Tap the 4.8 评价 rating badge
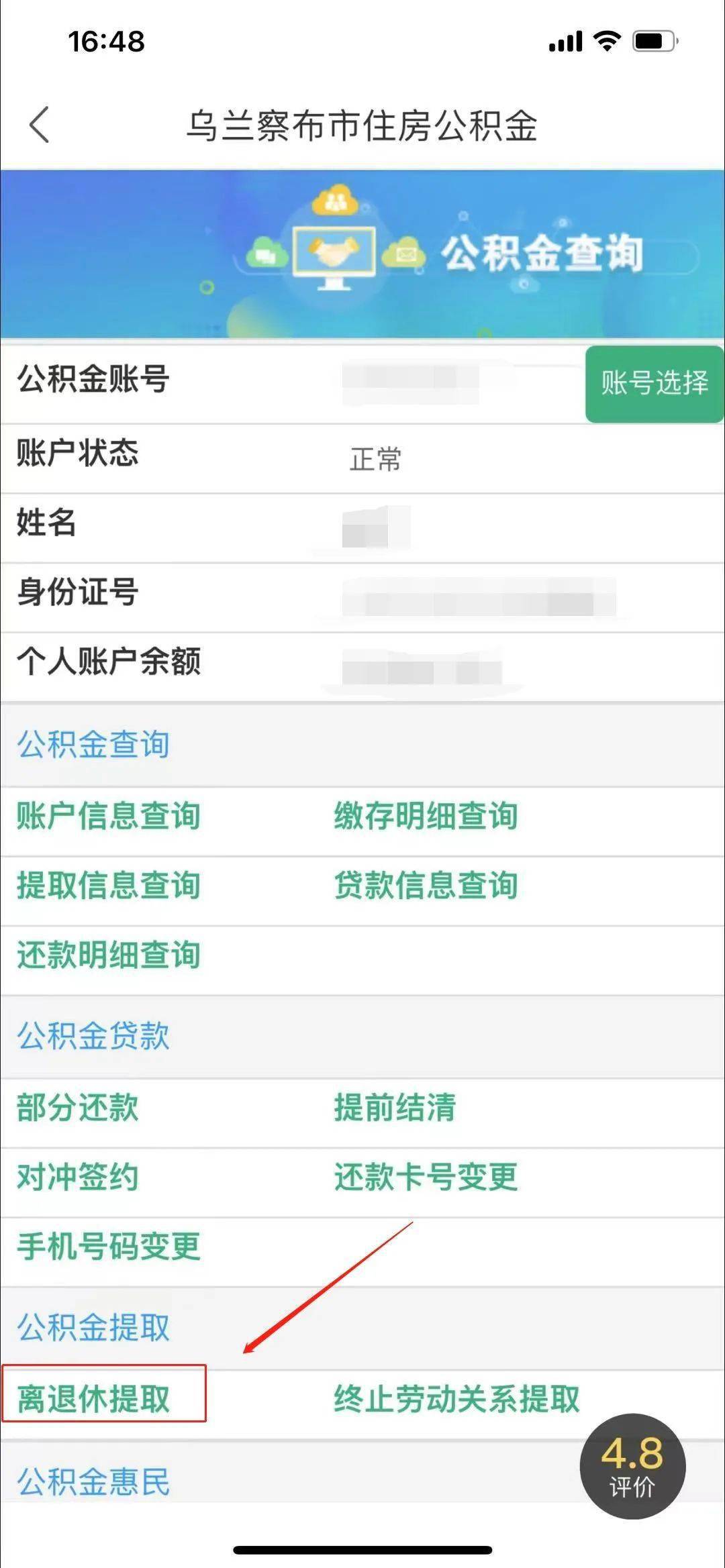 (632, 1467)
